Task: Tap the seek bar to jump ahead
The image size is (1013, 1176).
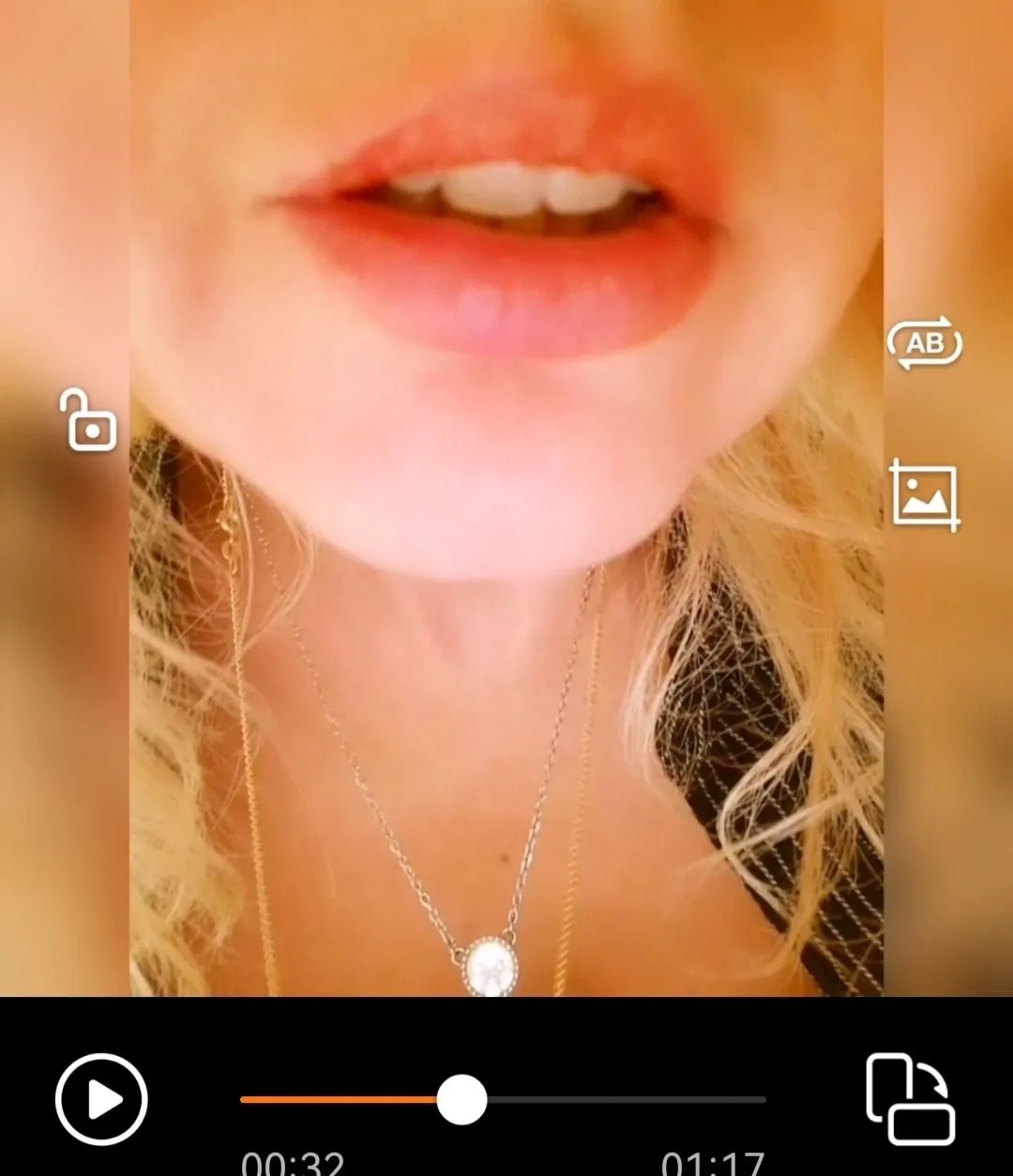Action: (x=638, y=1099)
